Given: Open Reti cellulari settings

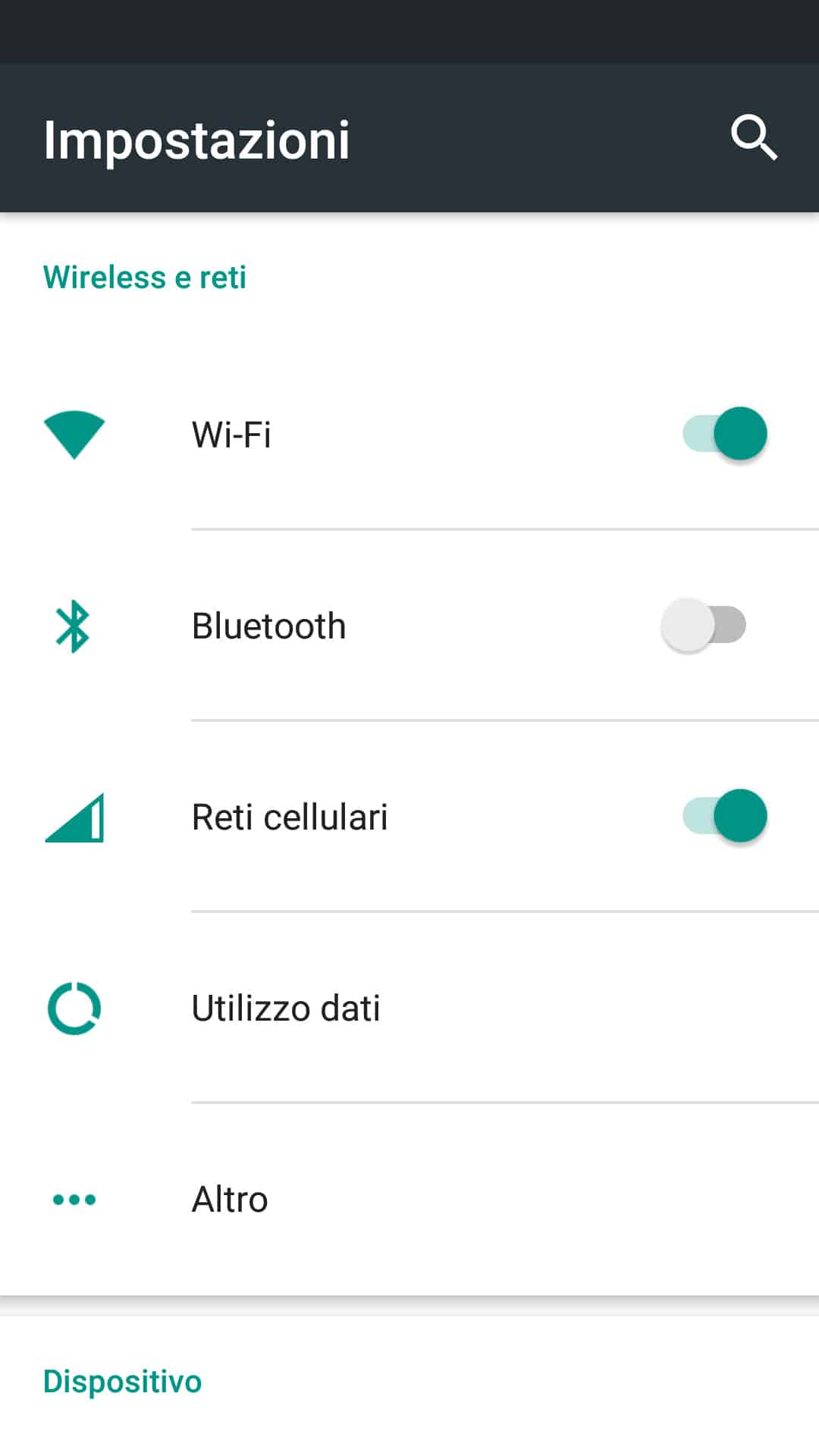Looking at the screenshot, I should [290, 817].
